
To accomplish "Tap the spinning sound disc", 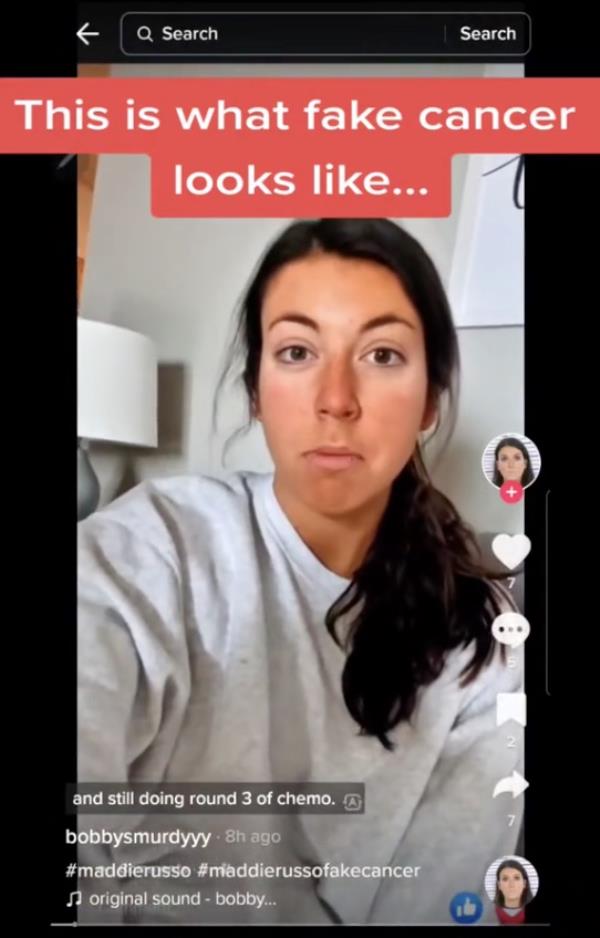I will [x=511, y=888].
